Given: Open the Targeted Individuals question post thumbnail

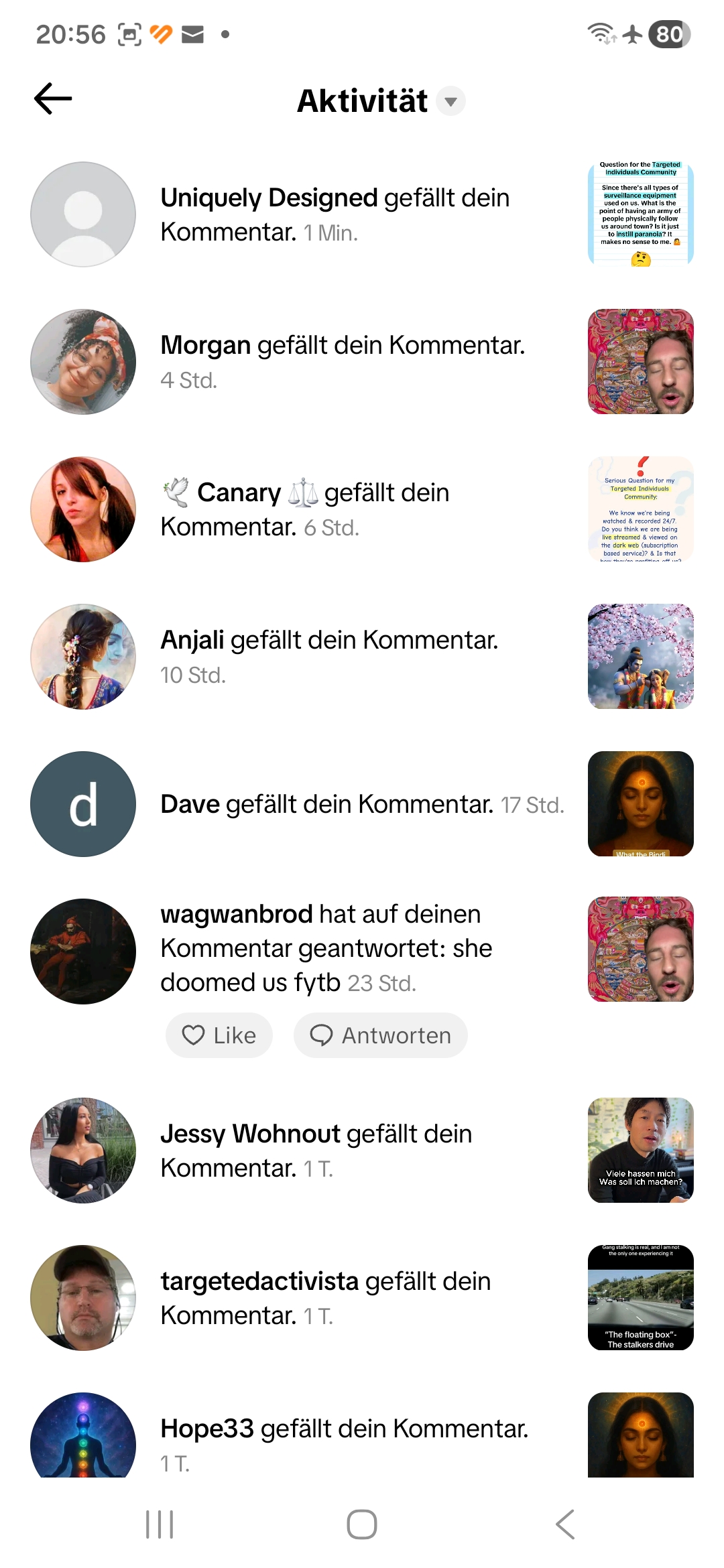Looking at the screenshot, I should (x=640, y=214).
